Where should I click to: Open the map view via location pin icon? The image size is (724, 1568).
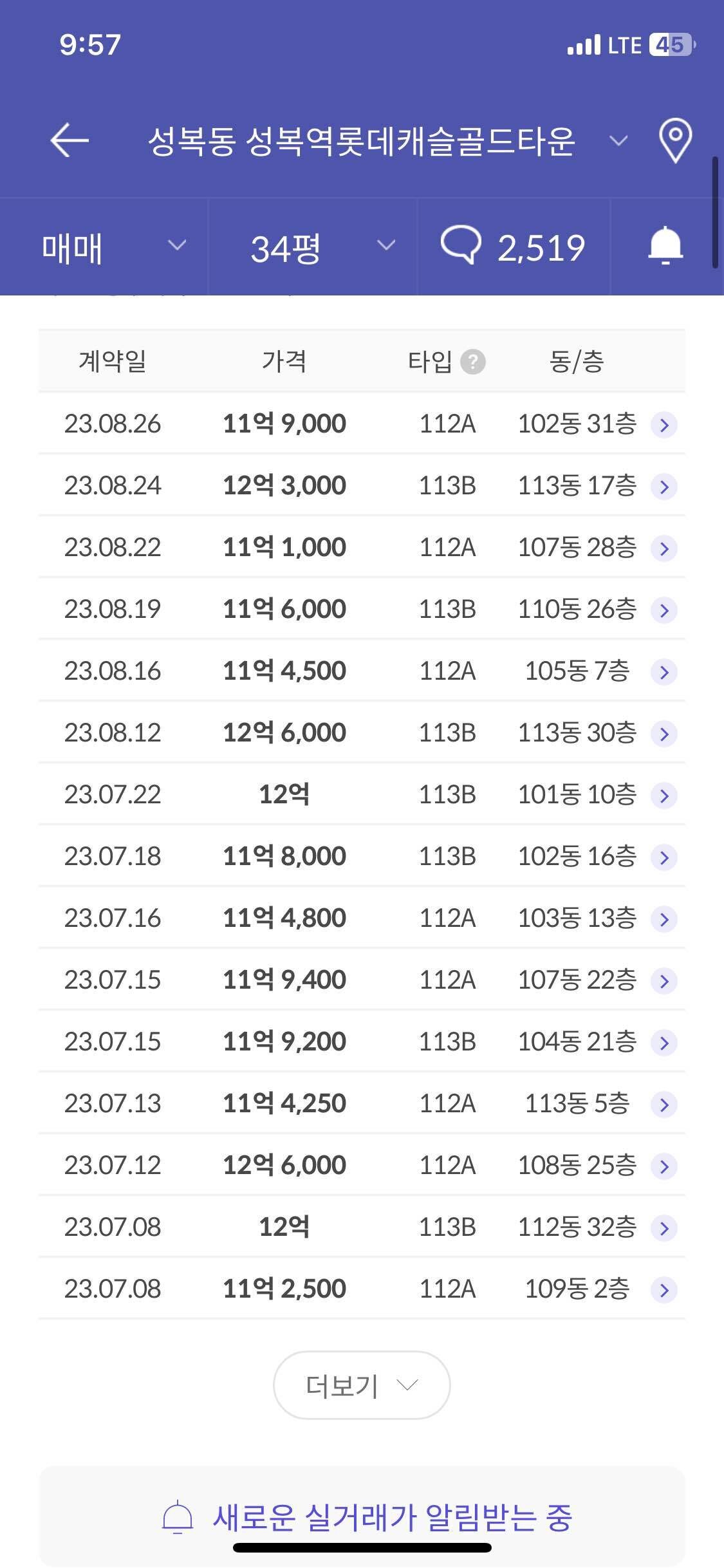tap(674, 141)
